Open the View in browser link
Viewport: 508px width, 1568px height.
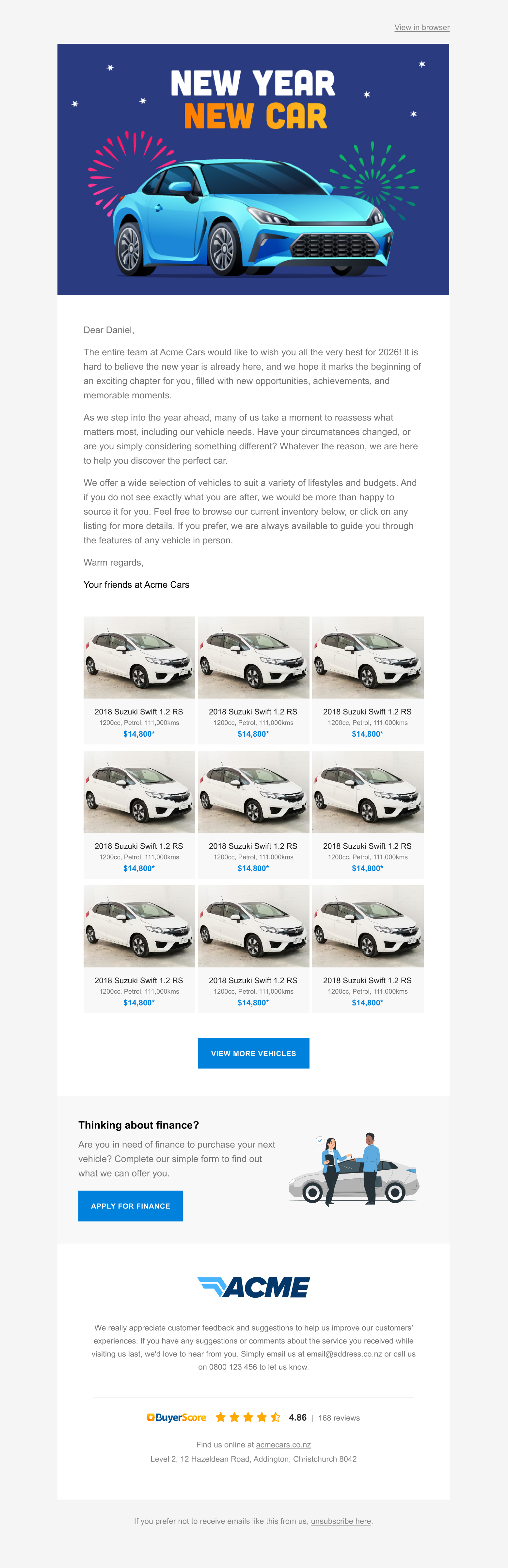[421, 27]
